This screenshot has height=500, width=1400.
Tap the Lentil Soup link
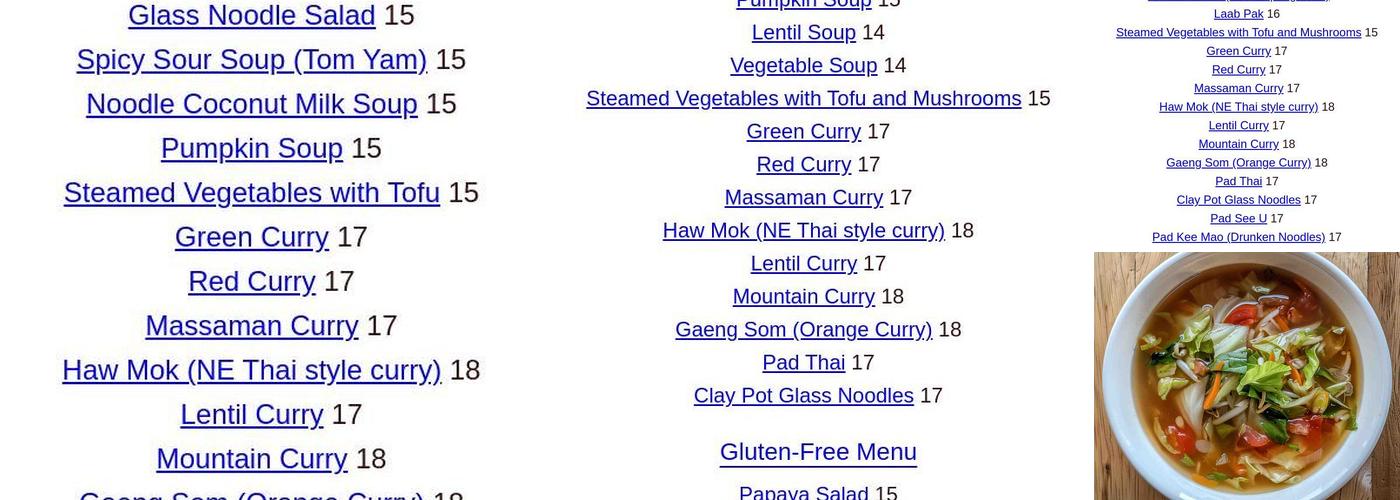click(803, 33)
